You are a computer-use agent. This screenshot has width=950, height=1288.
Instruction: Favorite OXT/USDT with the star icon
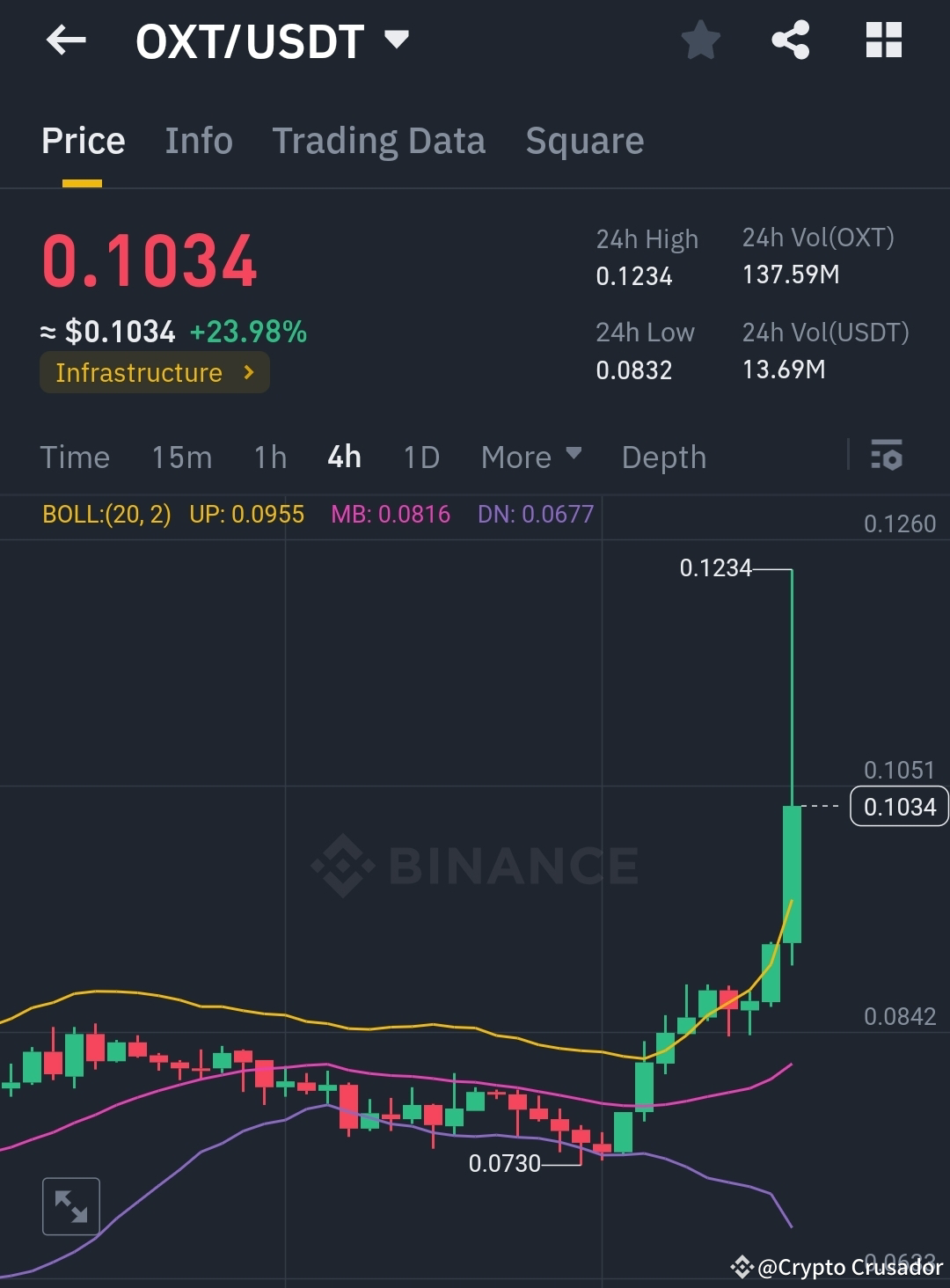[x=700, y=39]
